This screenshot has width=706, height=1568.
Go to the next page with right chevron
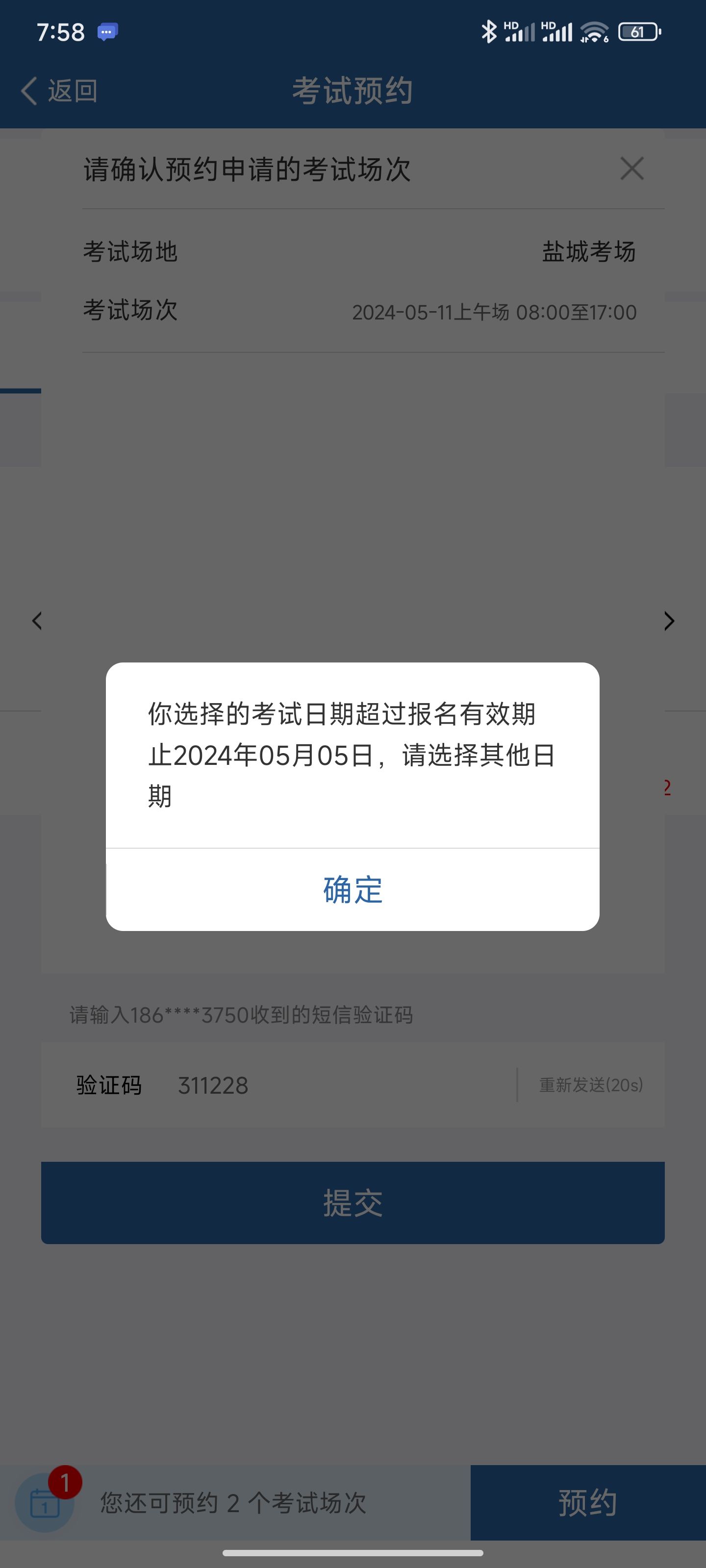(x=669, y=621)
